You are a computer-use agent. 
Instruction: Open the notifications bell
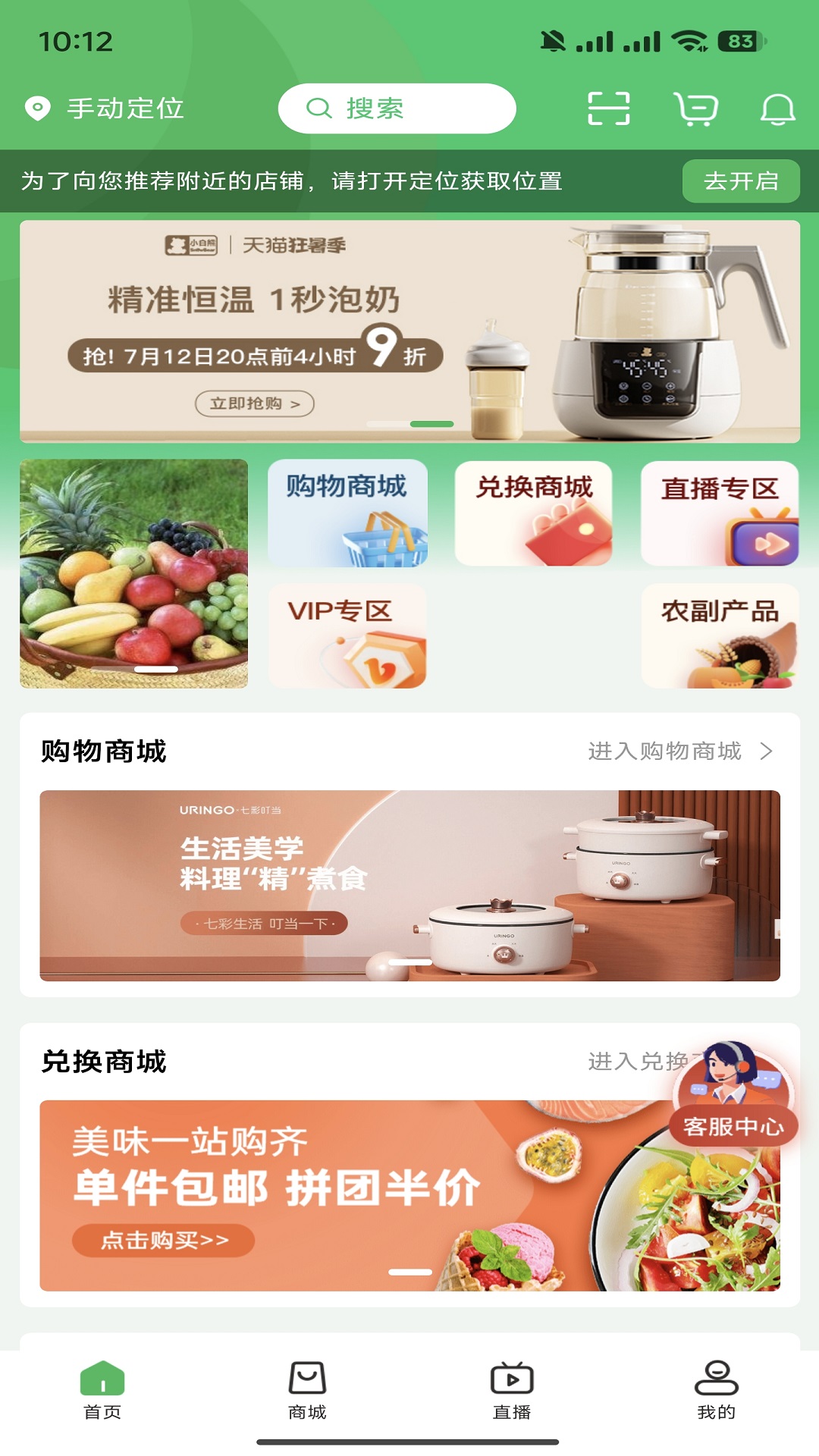click(777, 109)
